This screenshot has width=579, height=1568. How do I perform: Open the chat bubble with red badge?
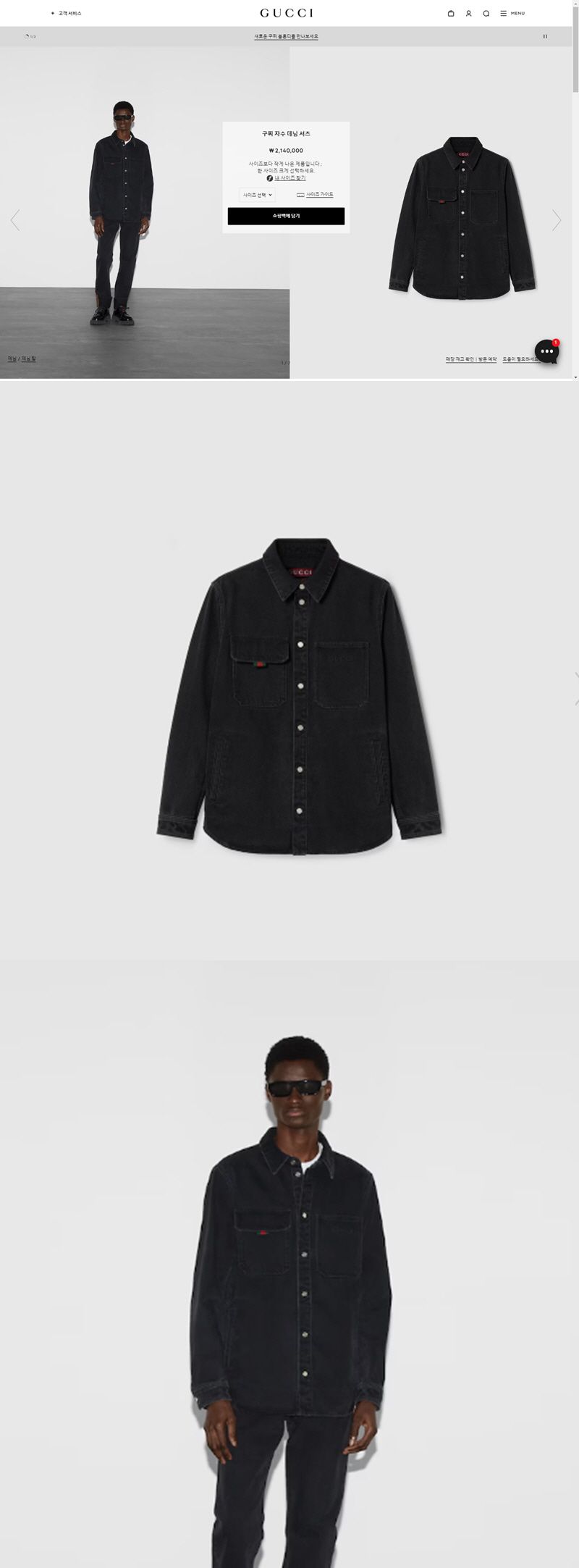tap(546, 352)
